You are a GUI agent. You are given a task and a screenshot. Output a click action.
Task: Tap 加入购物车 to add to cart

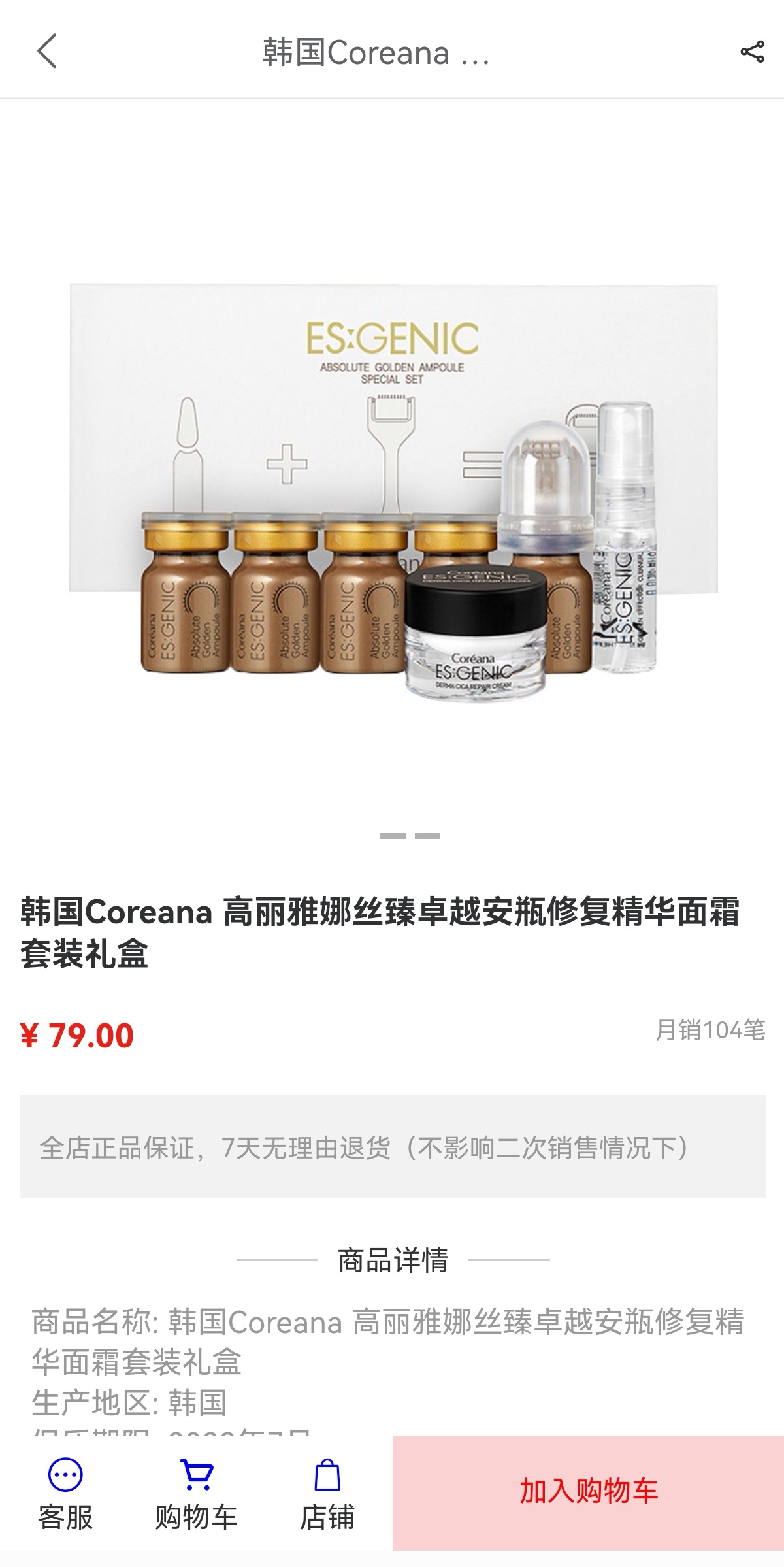(588, 1492)
